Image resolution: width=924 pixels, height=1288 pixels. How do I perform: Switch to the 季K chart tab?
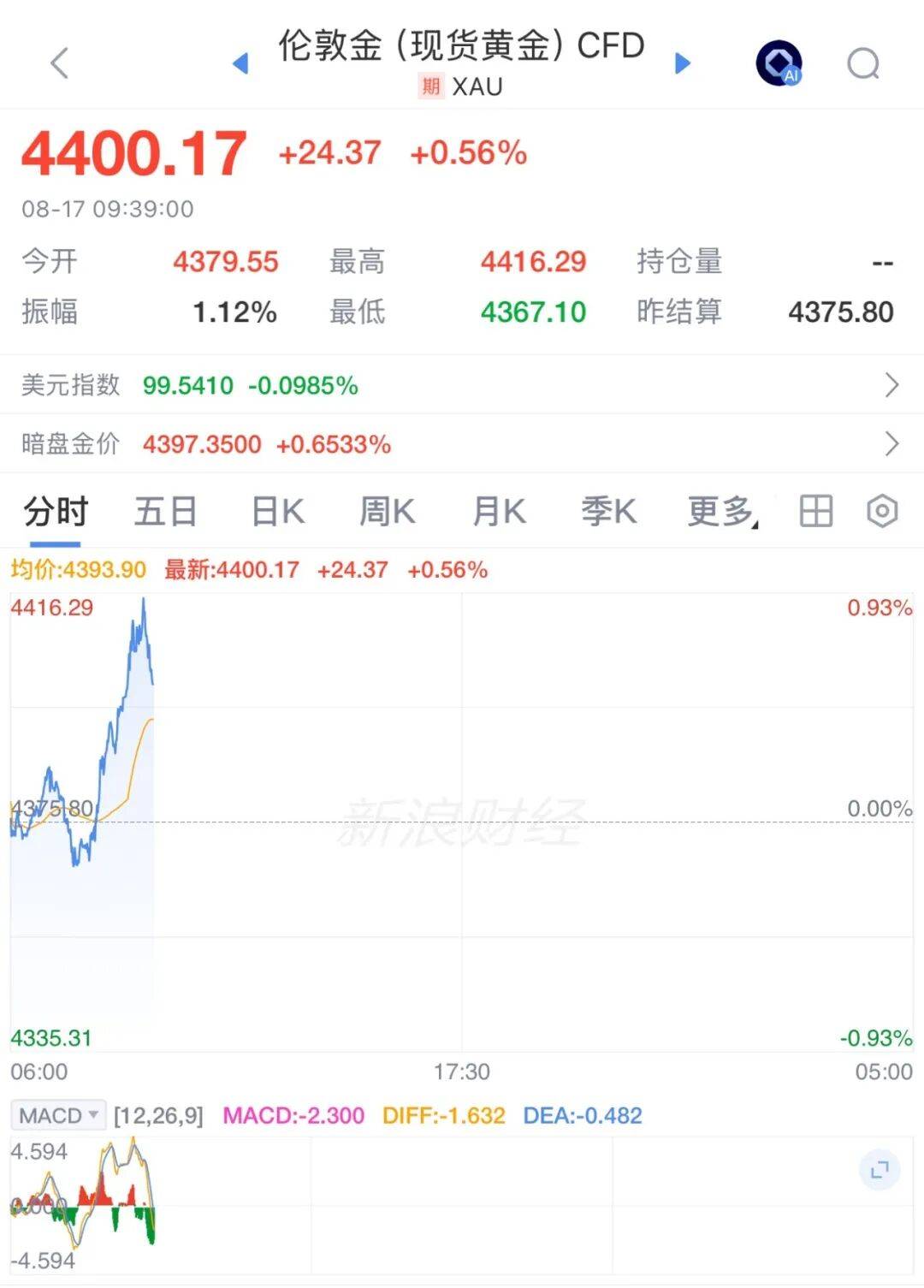click(x=608, y=512)
